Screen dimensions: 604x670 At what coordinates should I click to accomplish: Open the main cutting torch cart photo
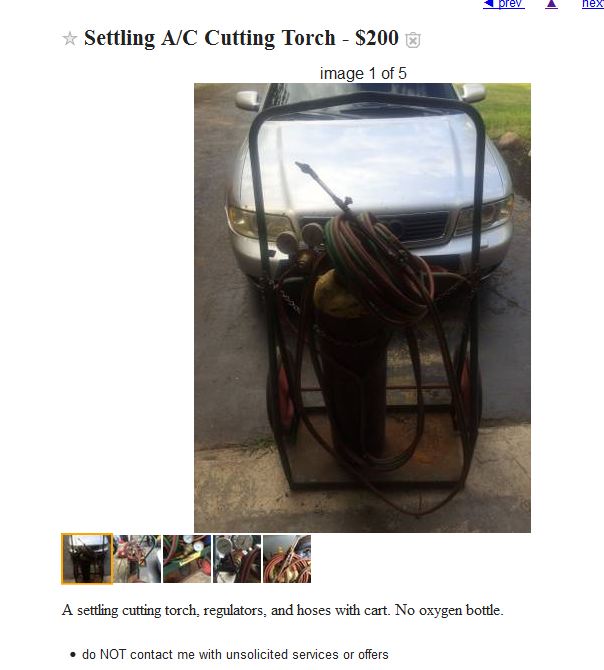pyautogui.click(x=362, y=307)
